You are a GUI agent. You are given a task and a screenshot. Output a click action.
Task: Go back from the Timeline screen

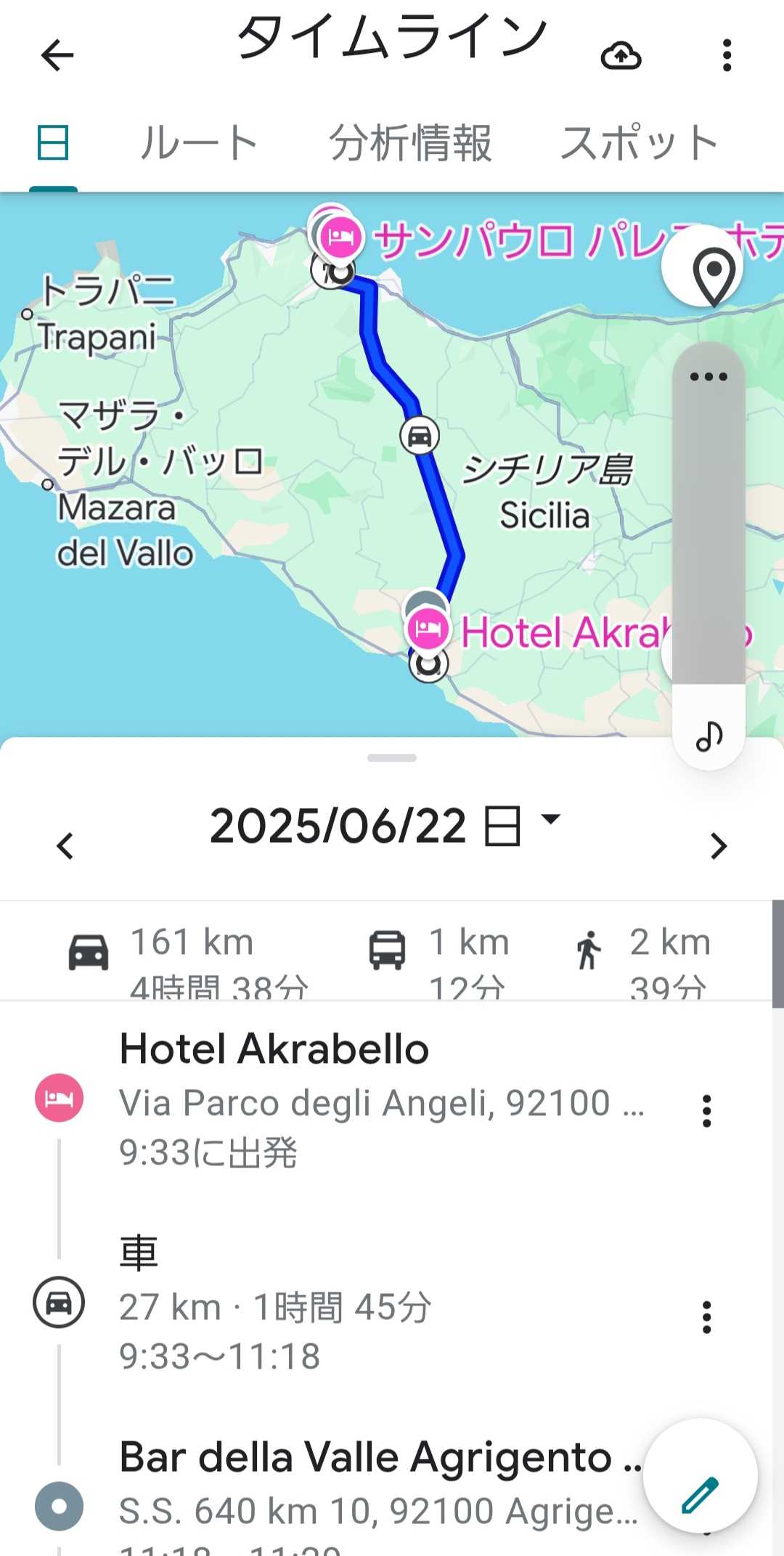click(57, 55)
